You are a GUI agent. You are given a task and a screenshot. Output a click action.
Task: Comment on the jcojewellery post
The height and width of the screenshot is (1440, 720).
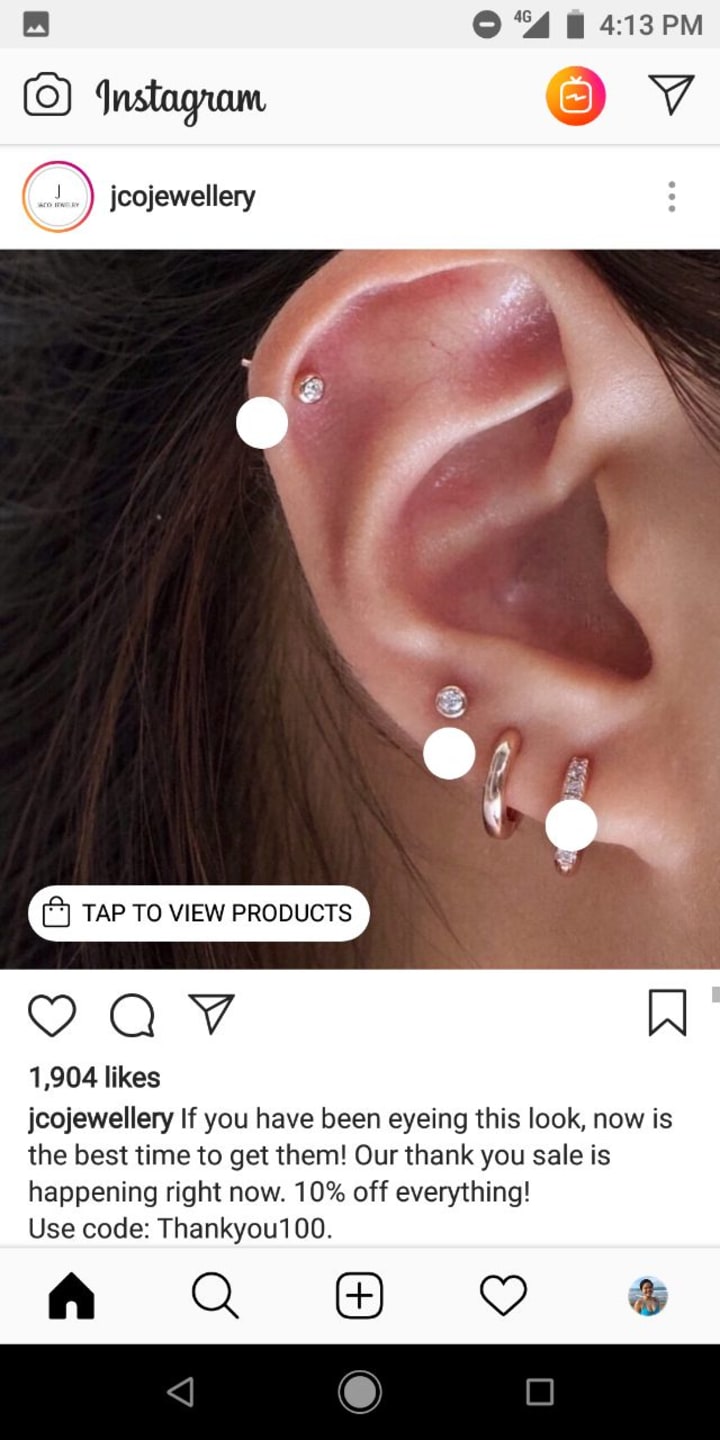click(x=132, y=1014)
